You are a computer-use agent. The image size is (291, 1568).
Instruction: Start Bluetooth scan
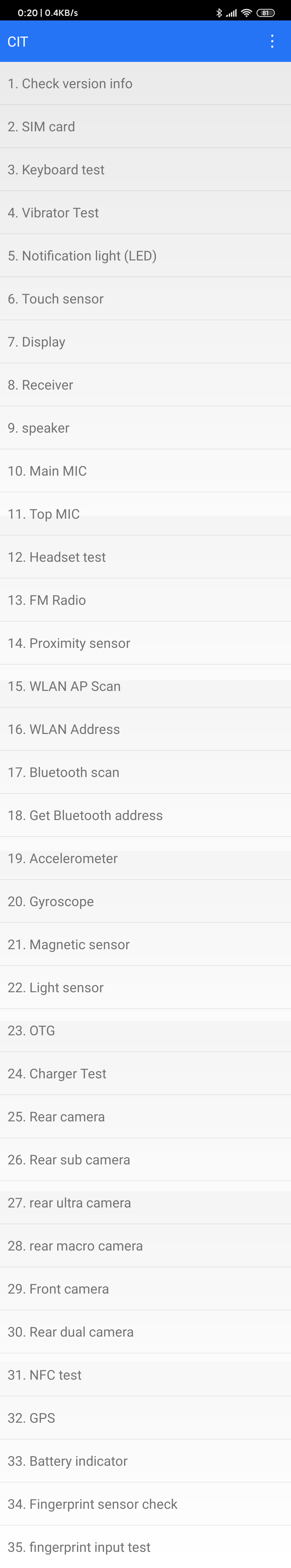click(145, 772)
